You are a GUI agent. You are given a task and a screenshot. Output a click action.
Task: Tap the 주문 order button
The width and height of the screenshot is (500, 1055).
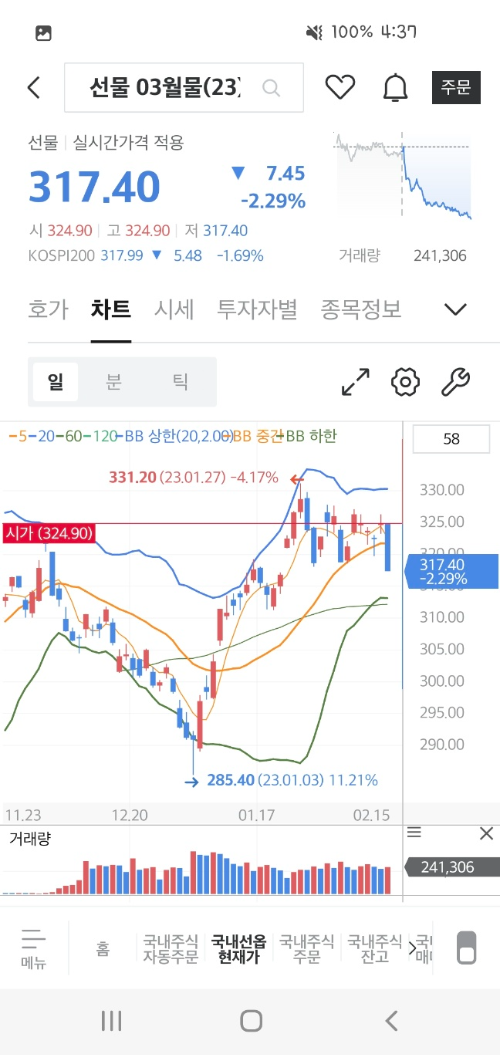click(456, 87)
